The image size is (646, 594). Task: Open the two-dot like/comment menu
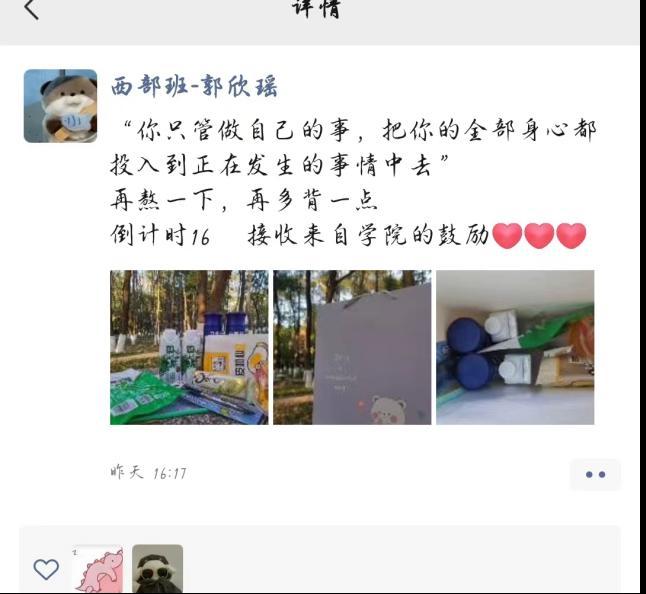coord(595,474)
